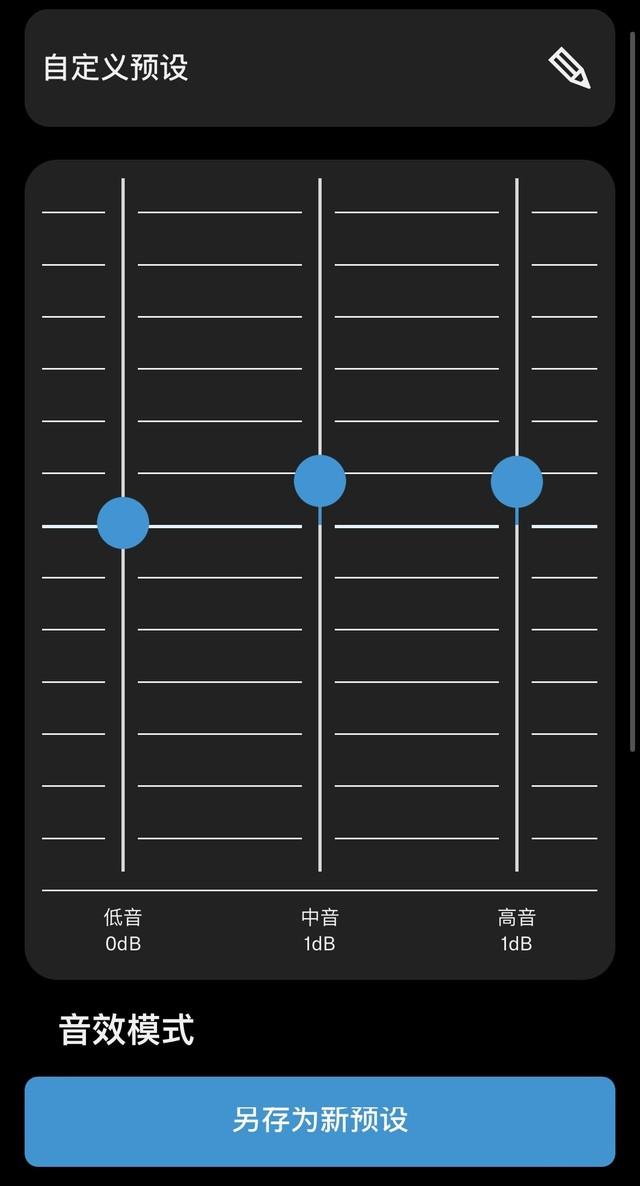Tap the 高音 treble slider knob
This screenshot has height=1186, width=640.
[x=517, y=482]
